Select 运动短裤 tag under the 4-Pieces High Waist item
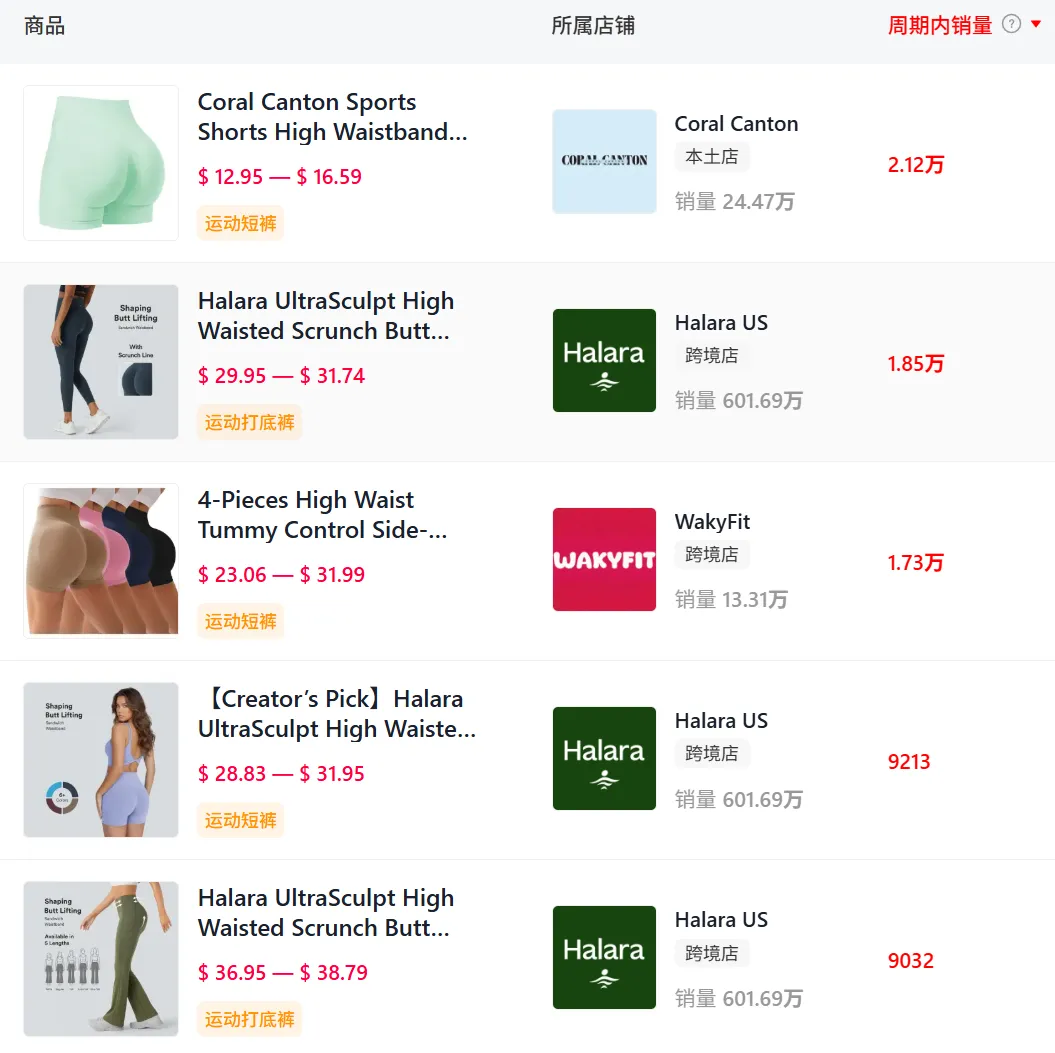This screenshot has height=1053, width=1055. pos(240,621)
